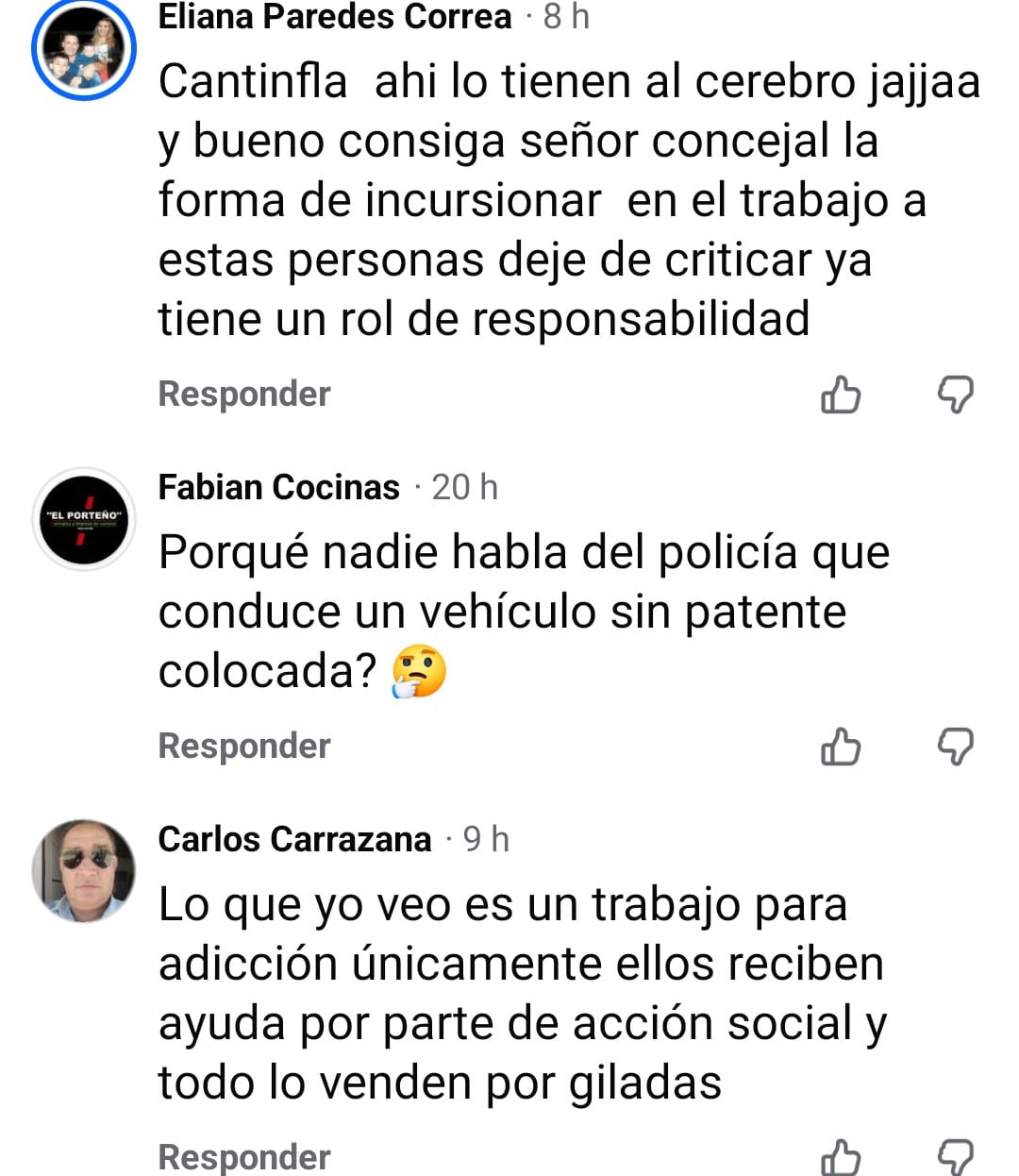
Task: View Fabian Cocinas' profile via name
Action: coord(278,488)
